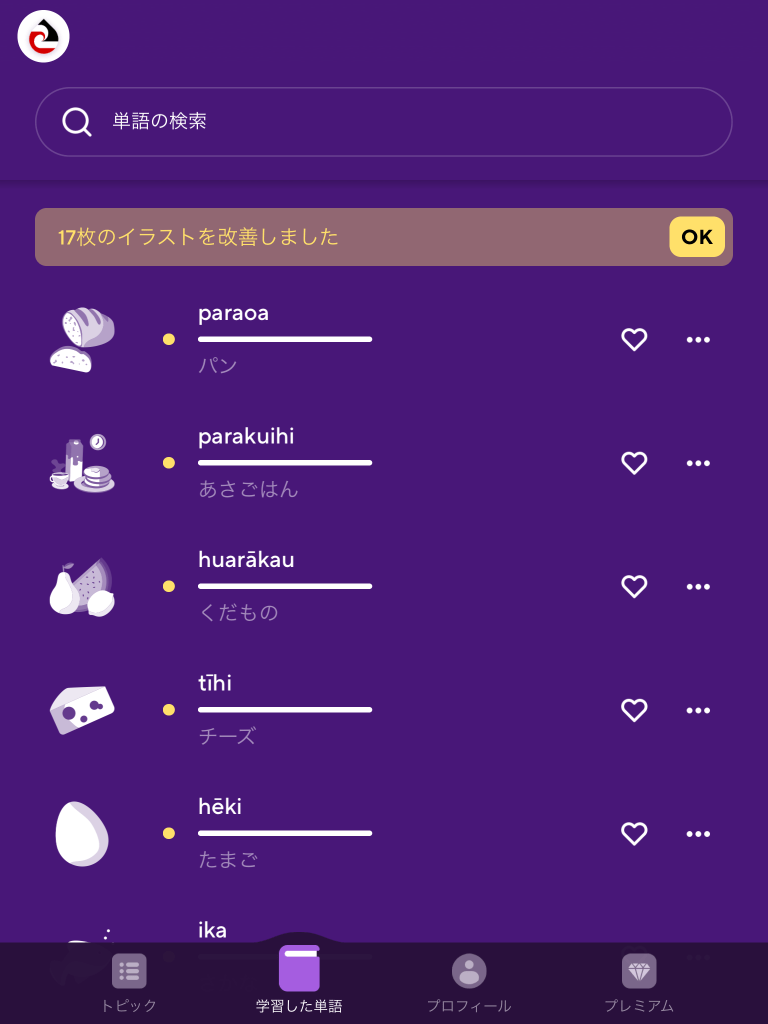Screen dimensions: 768x1024
Task: Go to the プロフィール tab
Action: click(469, 984)
